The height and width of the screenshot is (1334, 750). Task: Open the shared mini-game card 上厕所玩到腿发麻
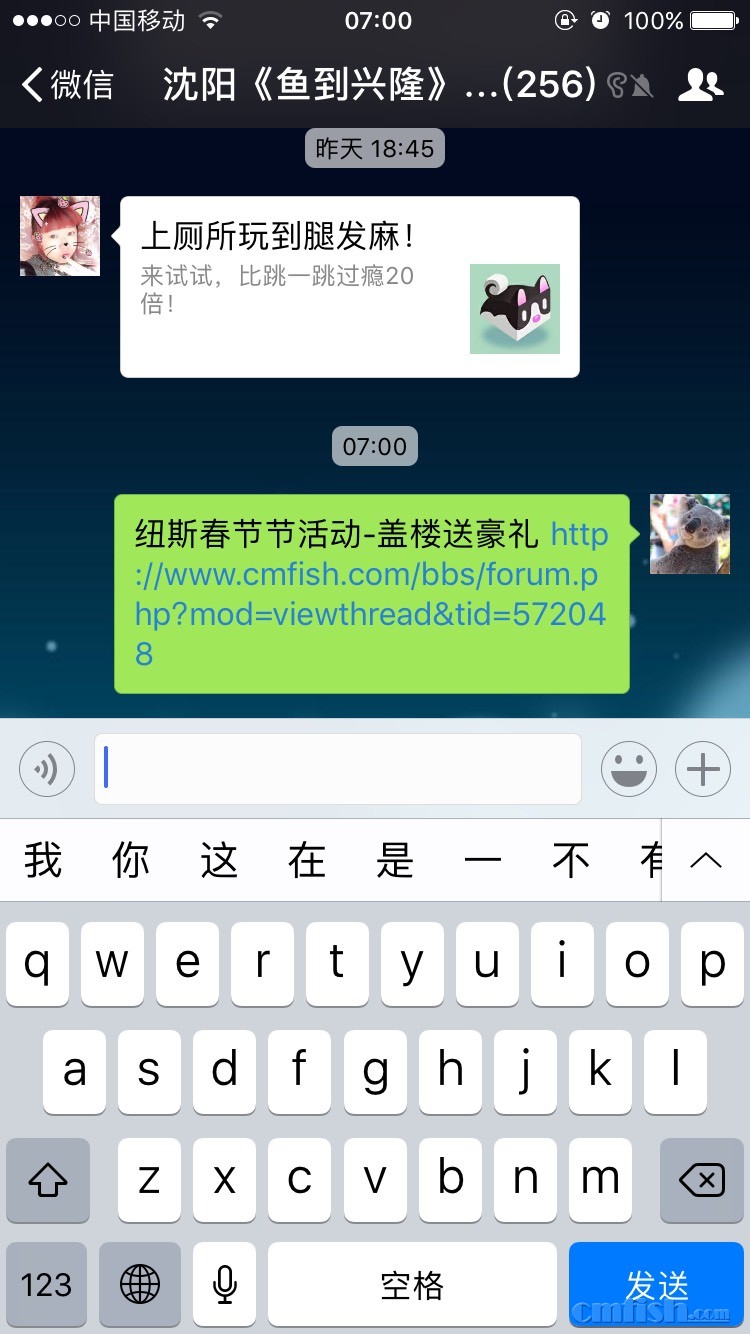coord(349,287)
